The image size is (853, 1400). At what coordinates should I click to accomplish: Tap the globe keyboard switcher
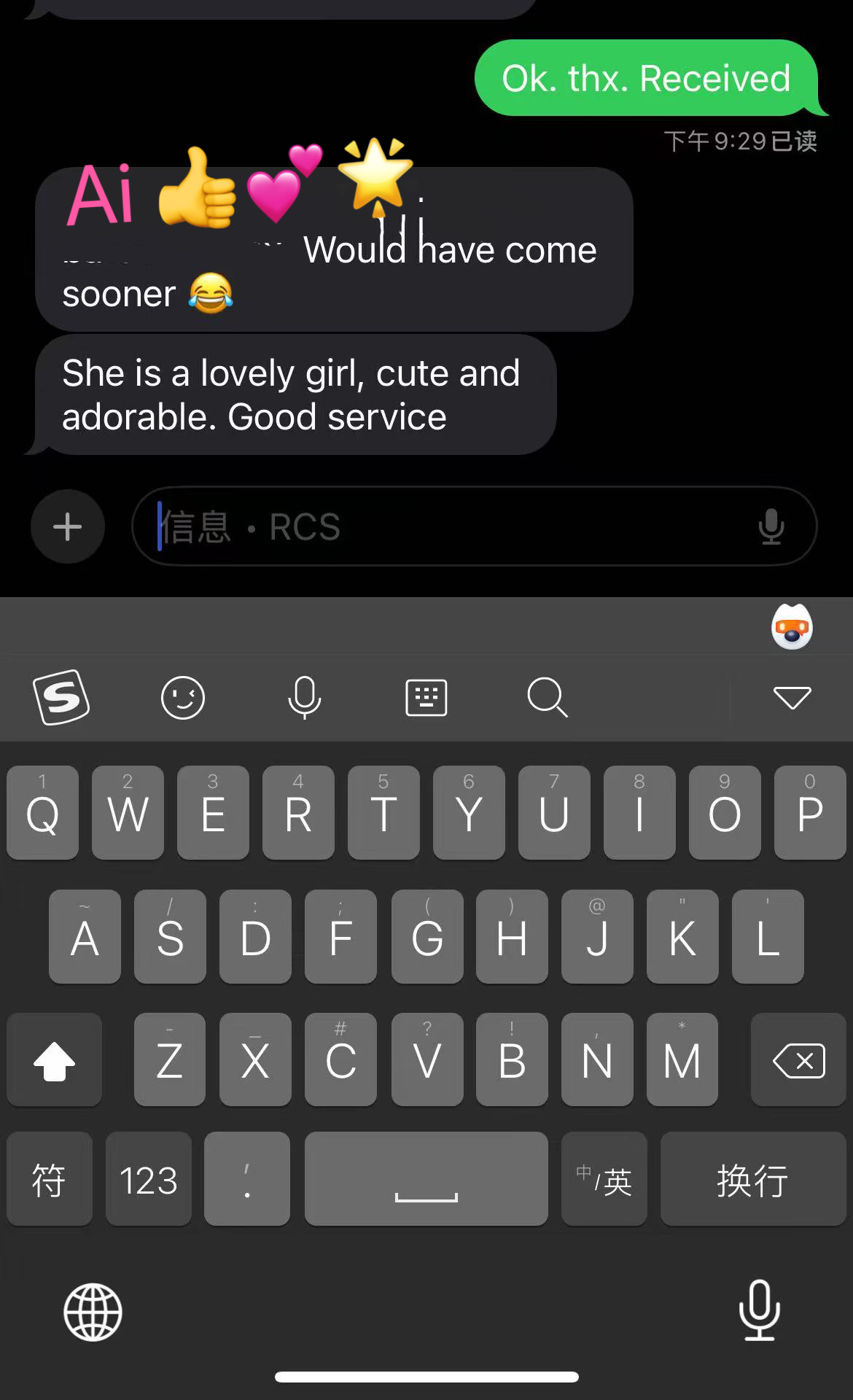[x=93, y=1312]
